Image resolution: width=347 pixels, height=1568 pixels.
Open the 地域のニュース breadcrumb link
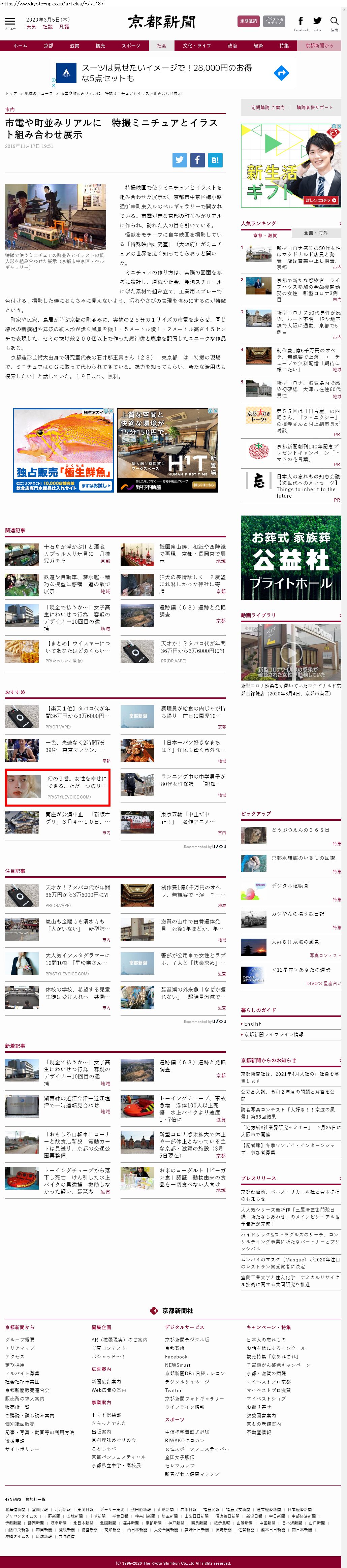click(x=38, y=94)
